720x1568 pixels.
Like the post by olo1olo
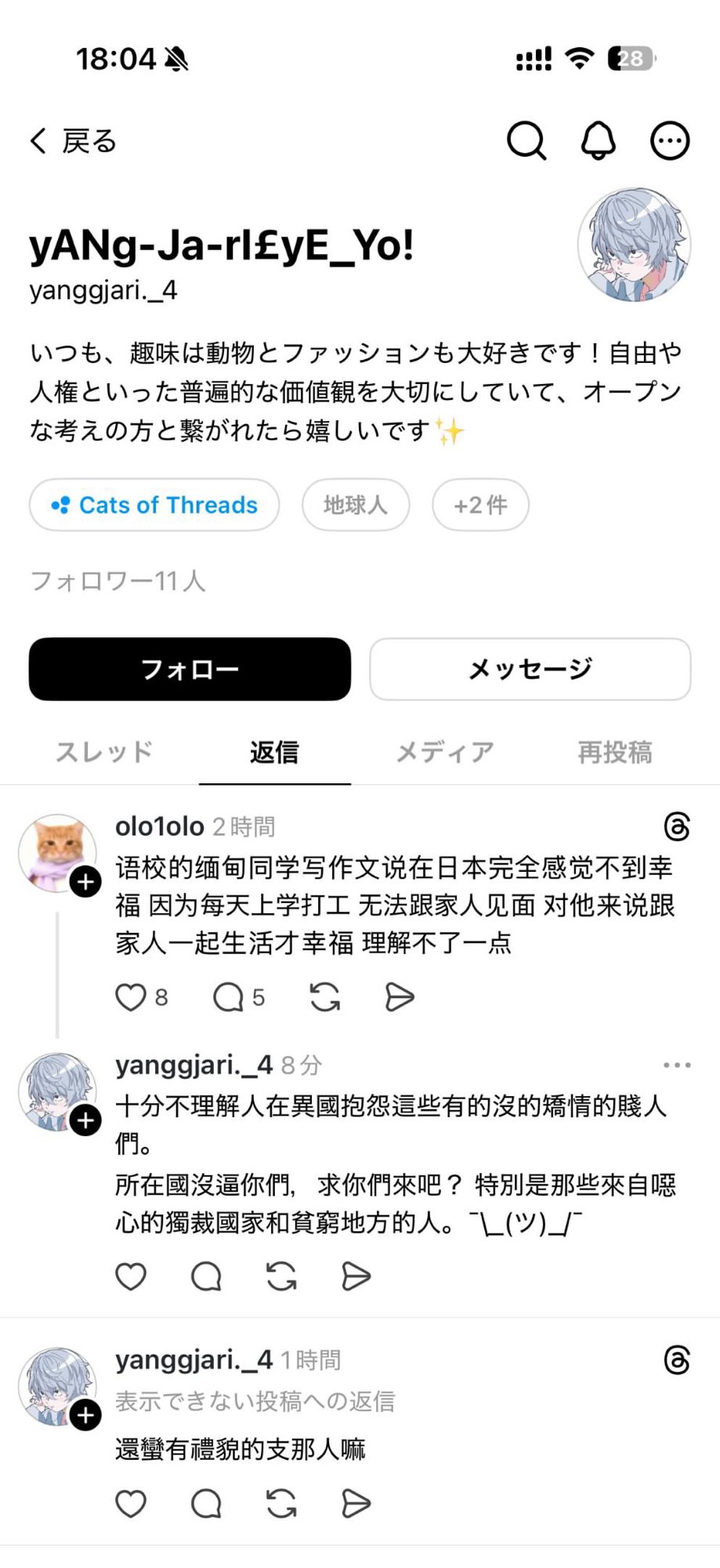pos(131,997)
